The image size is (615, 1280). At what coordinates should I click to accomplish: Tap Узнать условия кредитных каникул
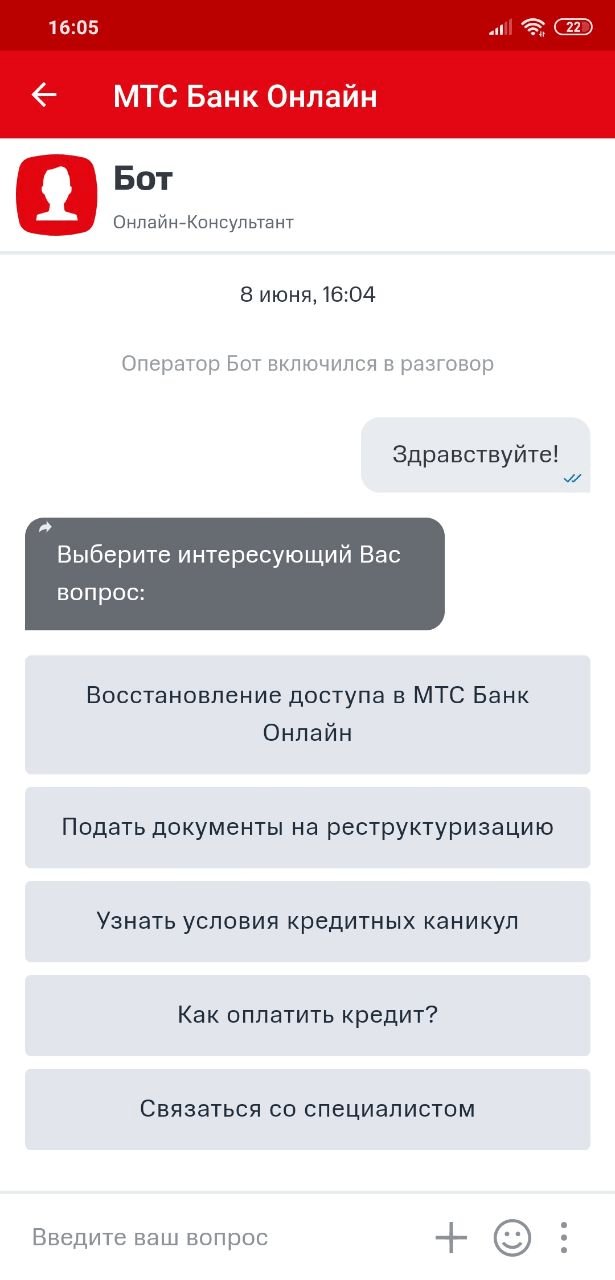[307, 921]
